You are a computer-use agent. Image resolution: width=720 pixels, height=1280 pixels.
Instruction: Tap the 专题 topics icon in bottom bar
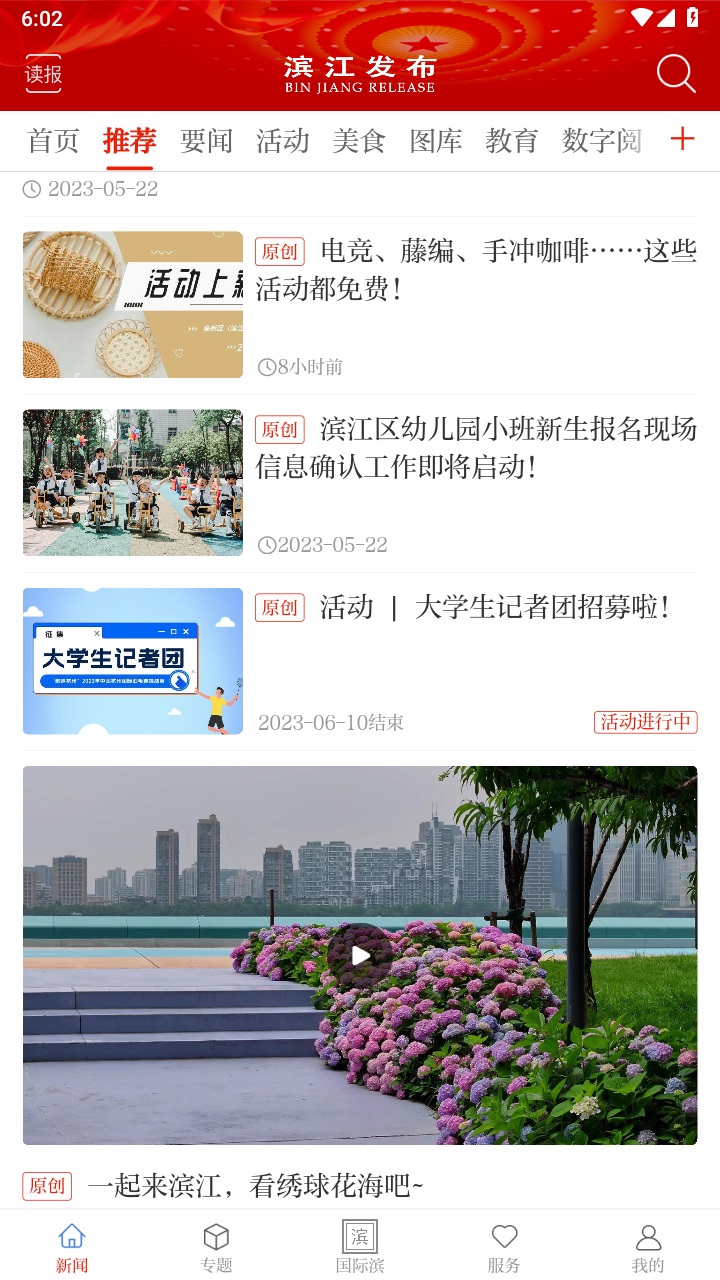pos(214,1243)
